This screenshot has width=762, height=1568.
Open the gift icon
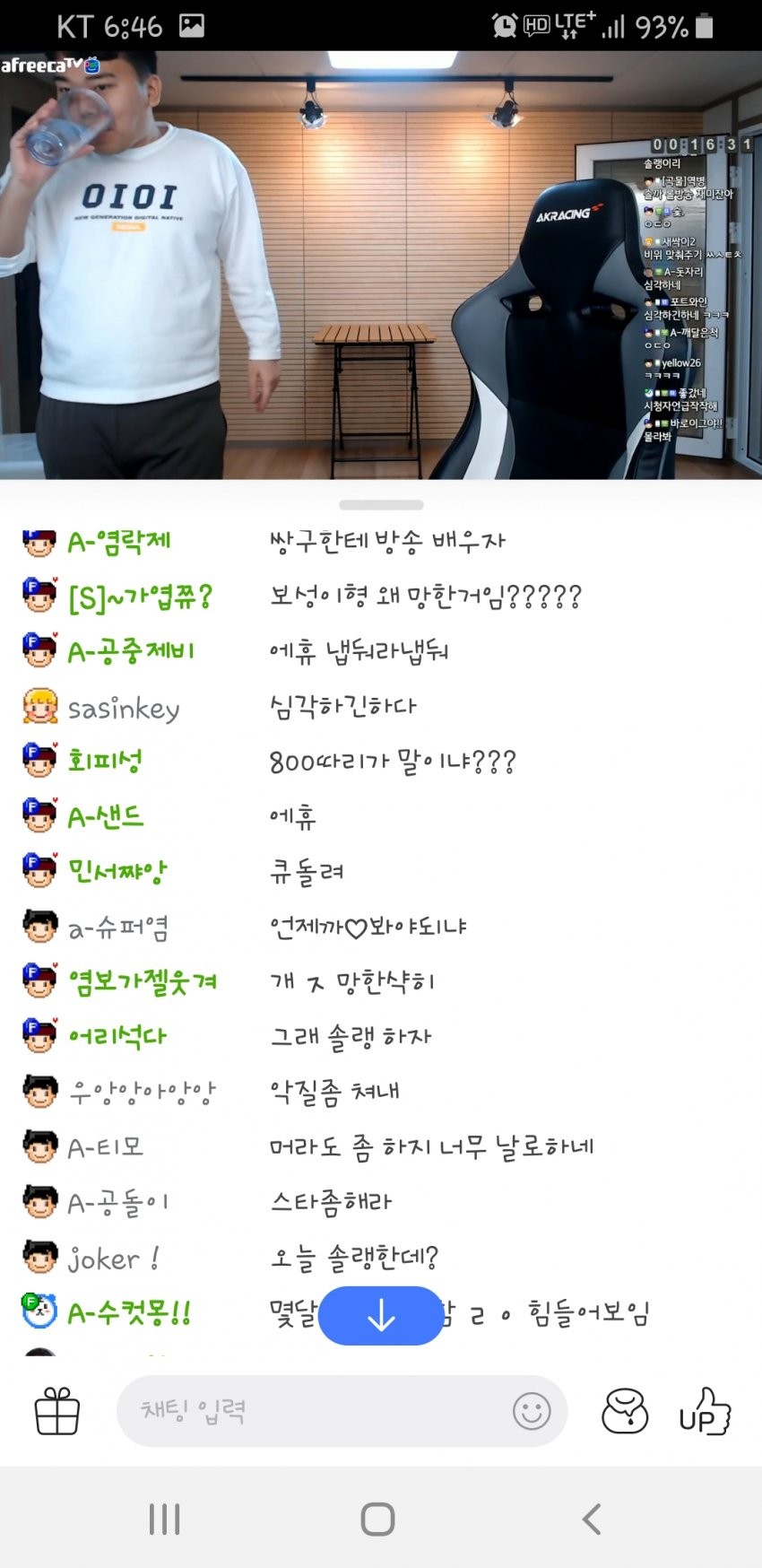click(57, 1411)
